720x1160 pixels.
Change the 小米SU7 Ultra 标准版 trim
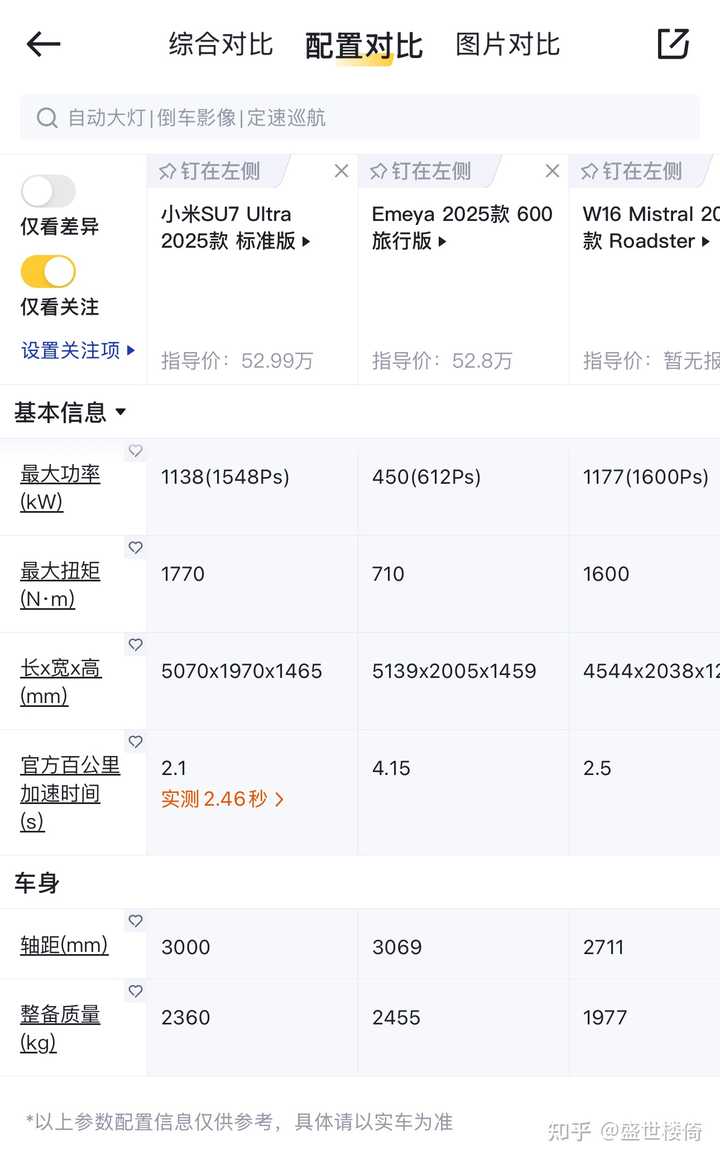point(235,227)
